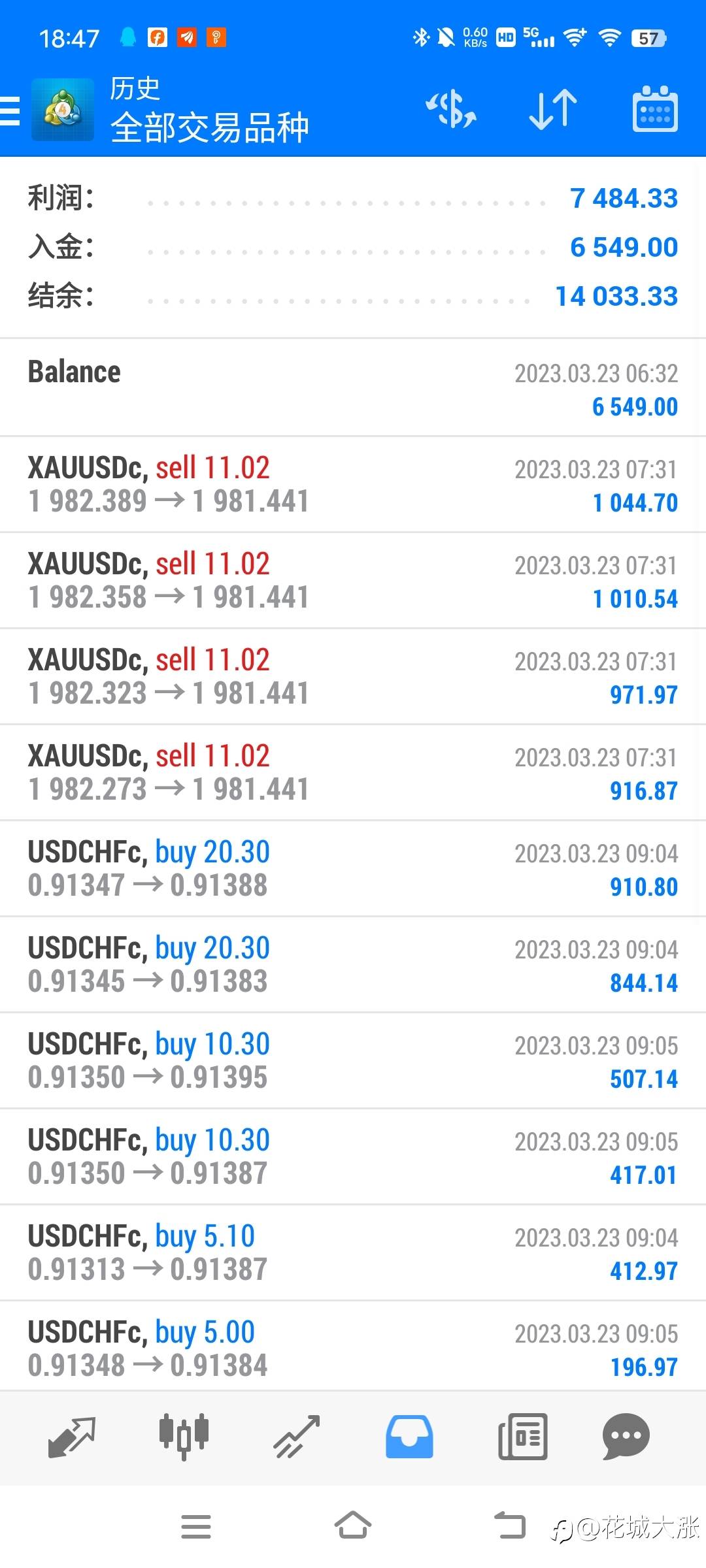
Task: Select the History inbox tab
Action: (x=409, y=1437)
